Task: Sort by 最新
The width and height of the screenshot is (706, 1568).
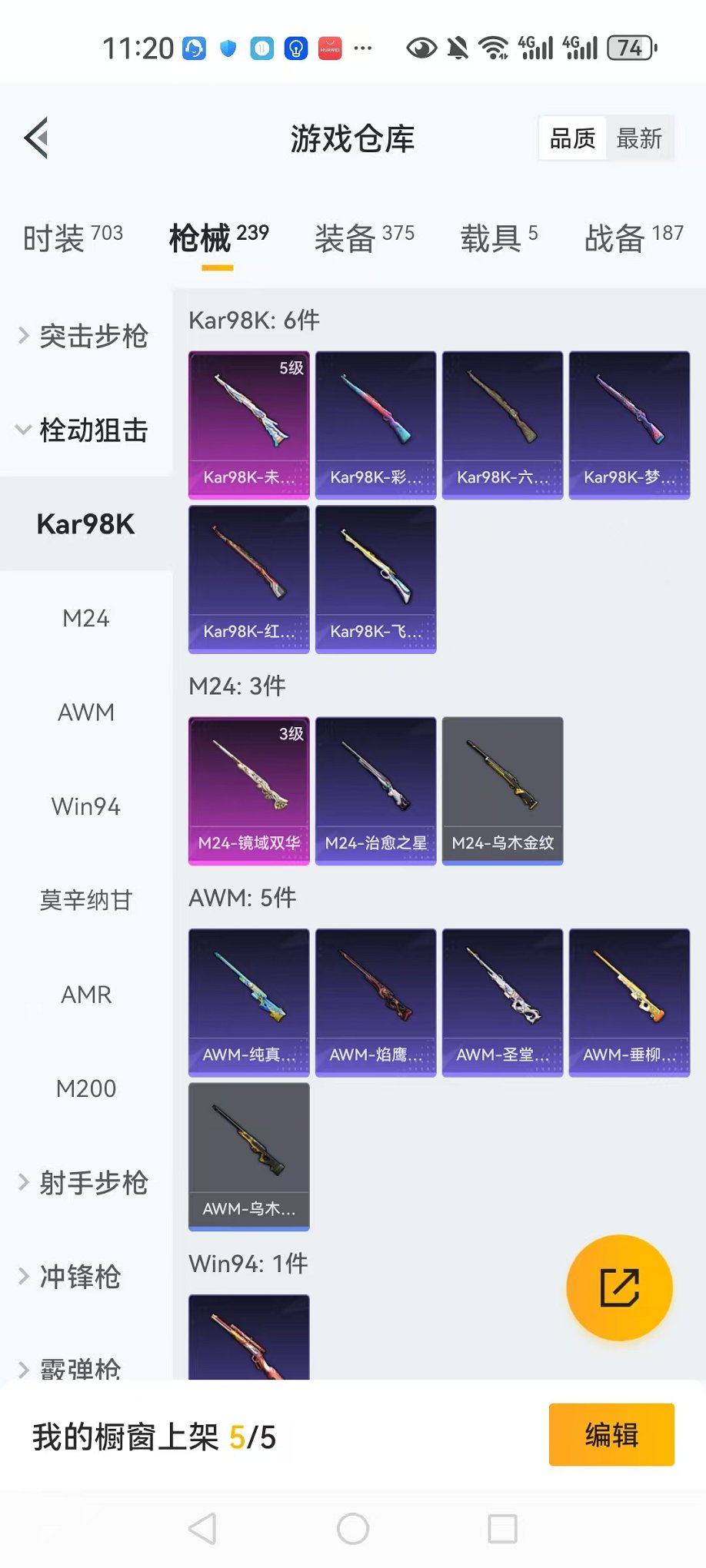Action: pos(639,139)
